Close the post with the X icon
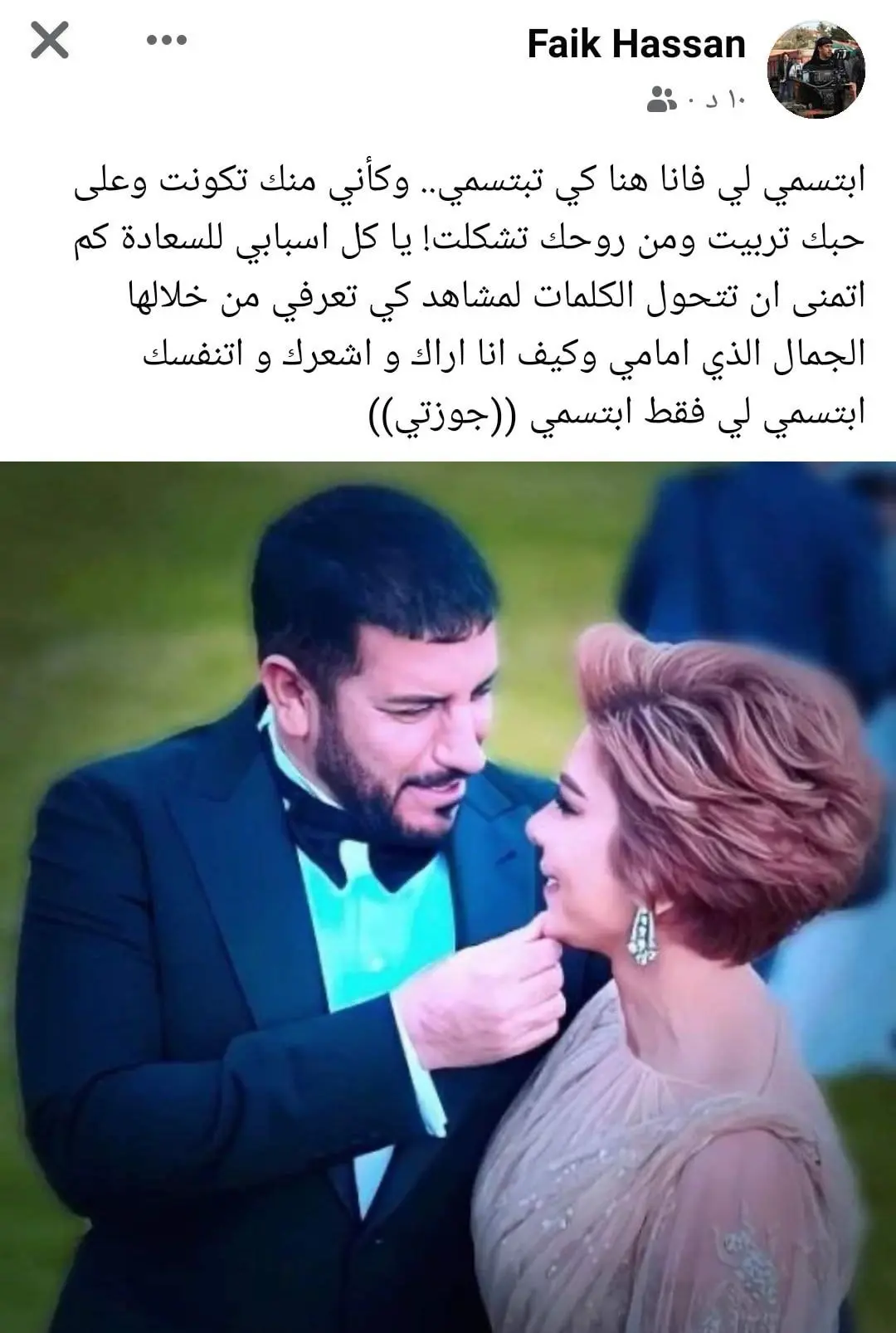896x1333 pixels. pos(49,41)
